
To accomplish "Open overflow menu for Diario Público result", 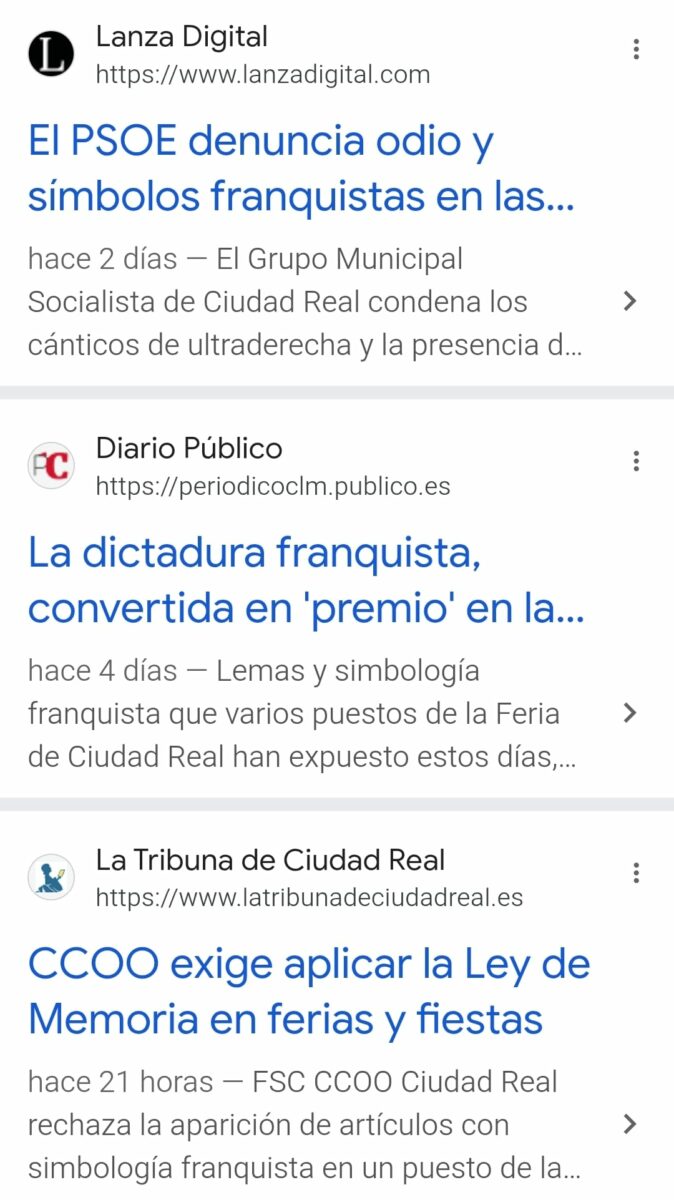I will click(x=636, y=461).
